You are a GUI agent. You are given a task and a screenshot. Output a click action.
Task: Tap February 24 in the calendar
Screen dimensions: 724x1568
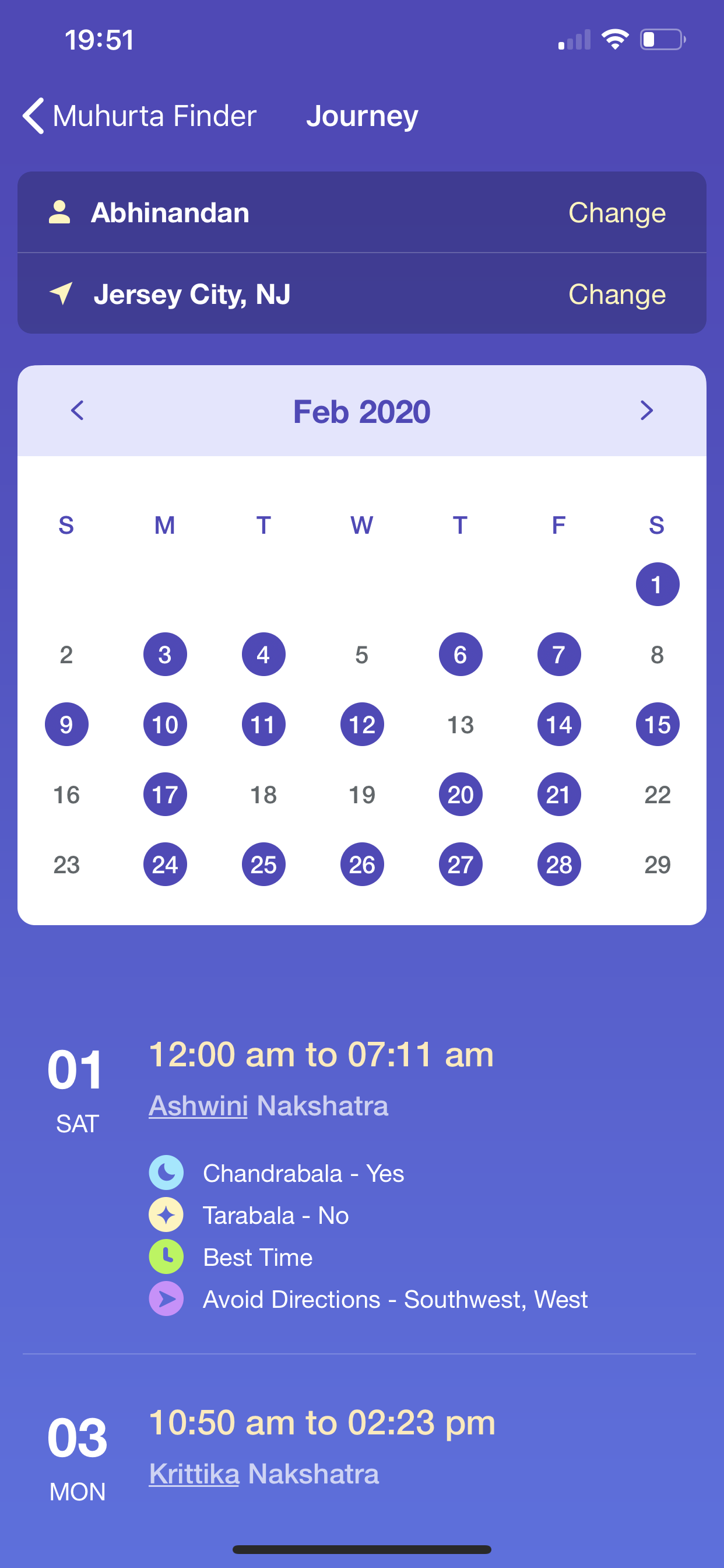coord(165,864)
